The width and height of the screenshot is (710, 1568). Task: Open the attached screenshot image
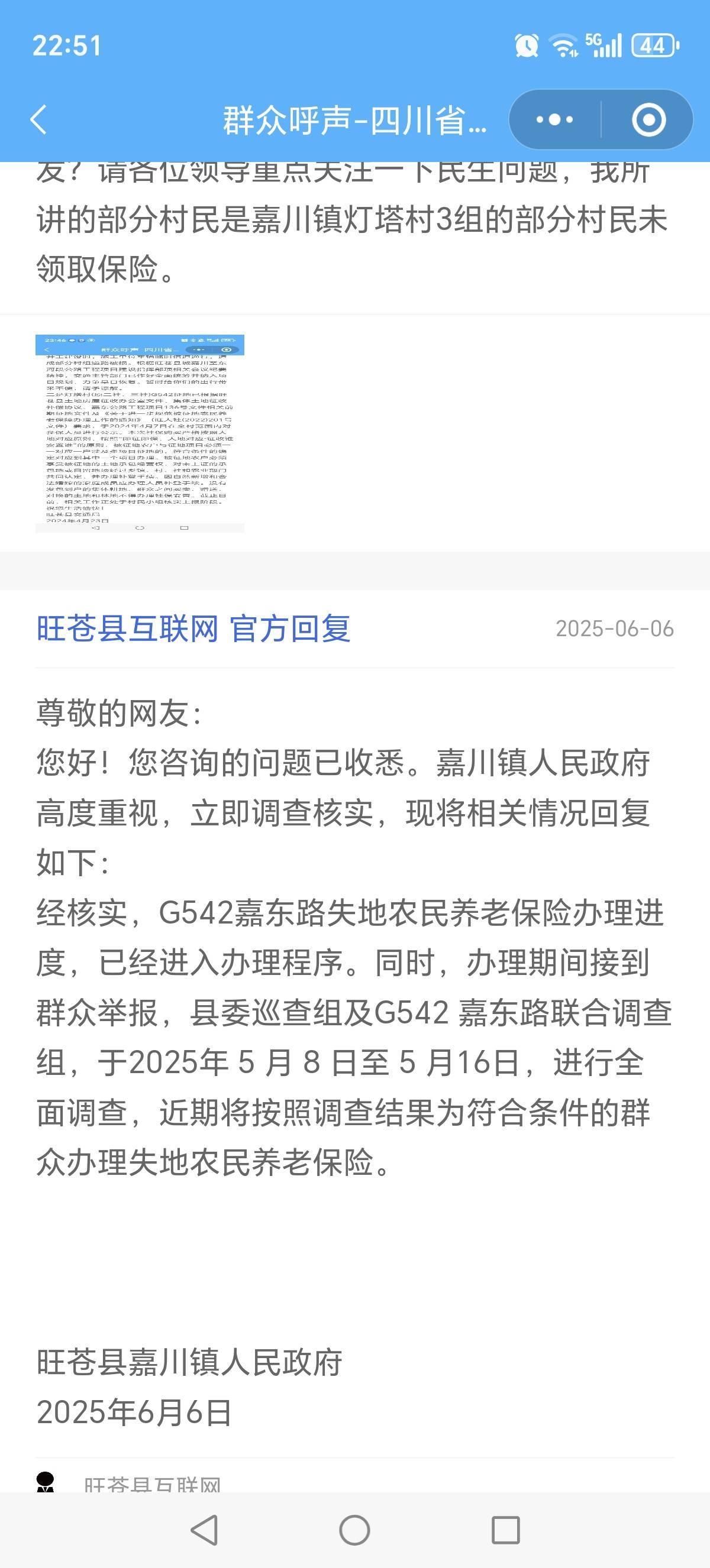coord(140,433)
